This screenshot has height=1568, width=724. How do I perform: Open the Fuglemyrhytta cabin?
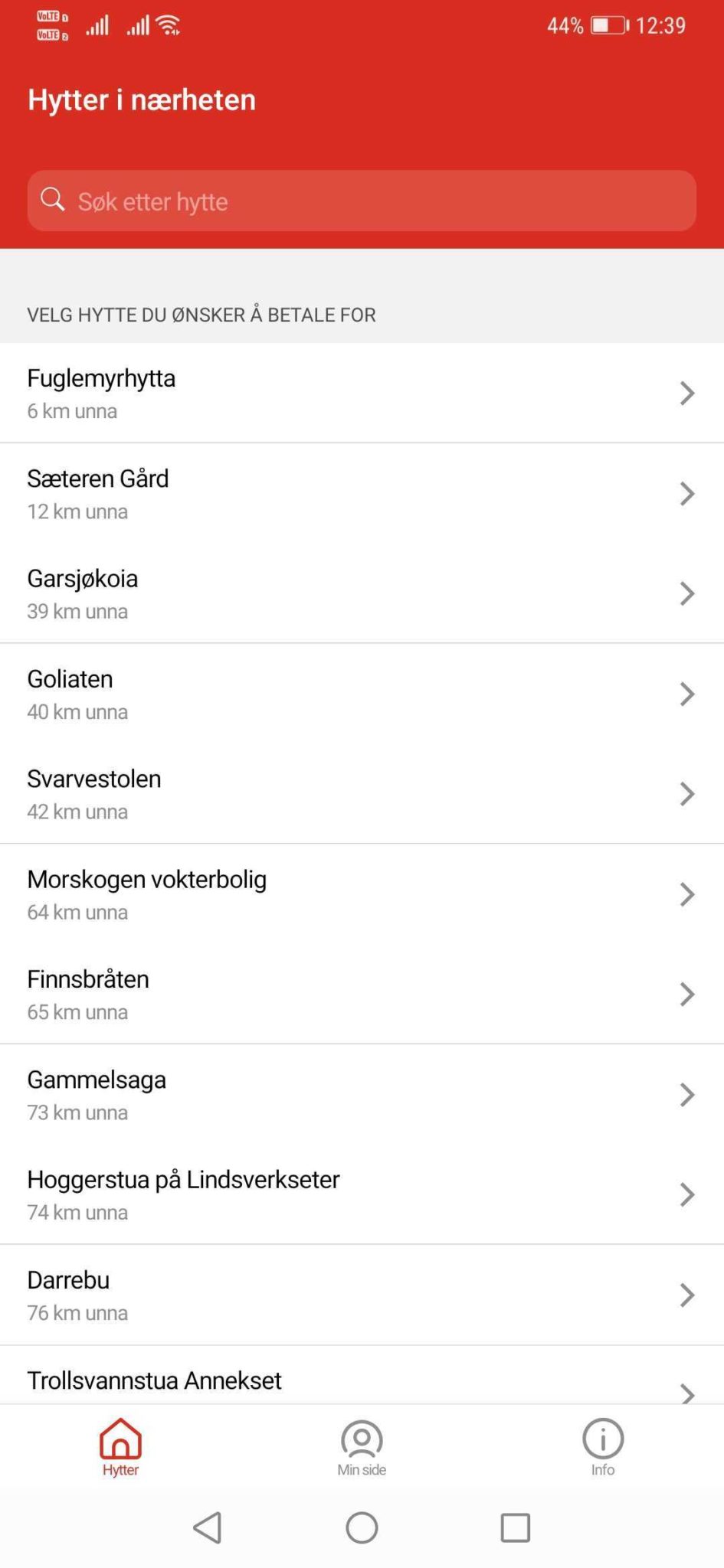tap(362, 393)
